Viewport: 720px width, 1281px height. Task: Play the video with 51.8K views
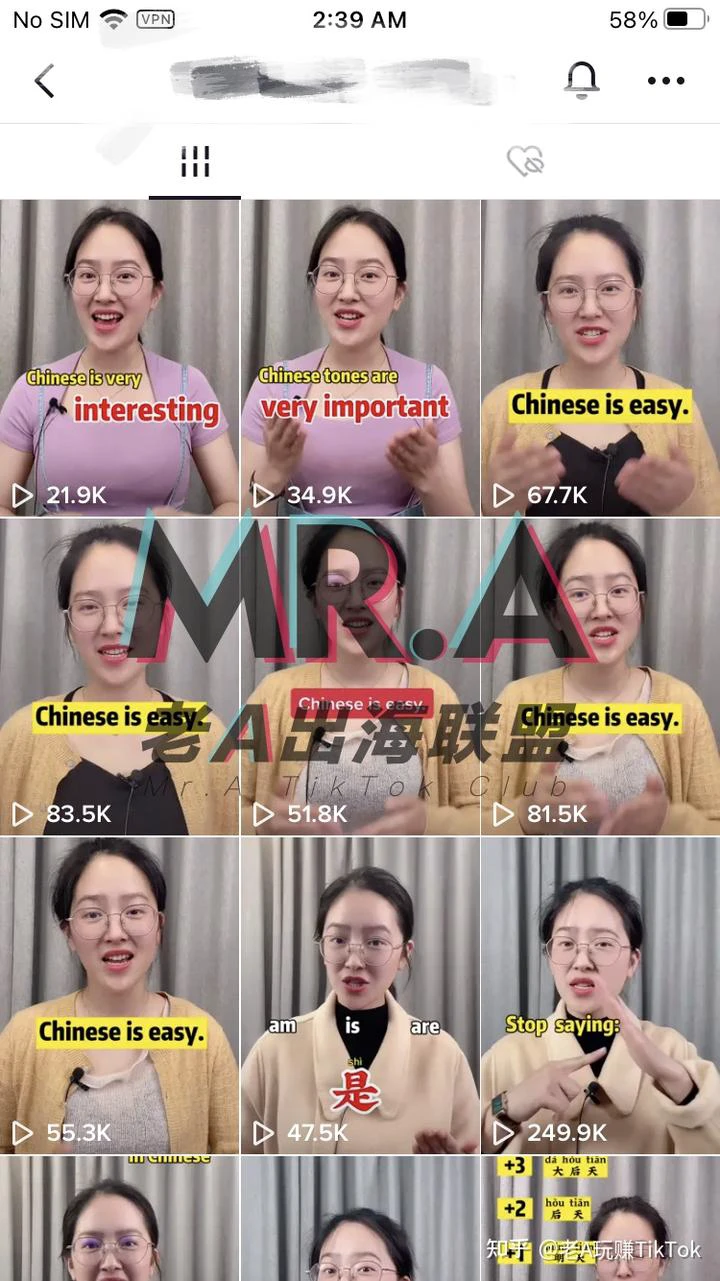[360, 676]
